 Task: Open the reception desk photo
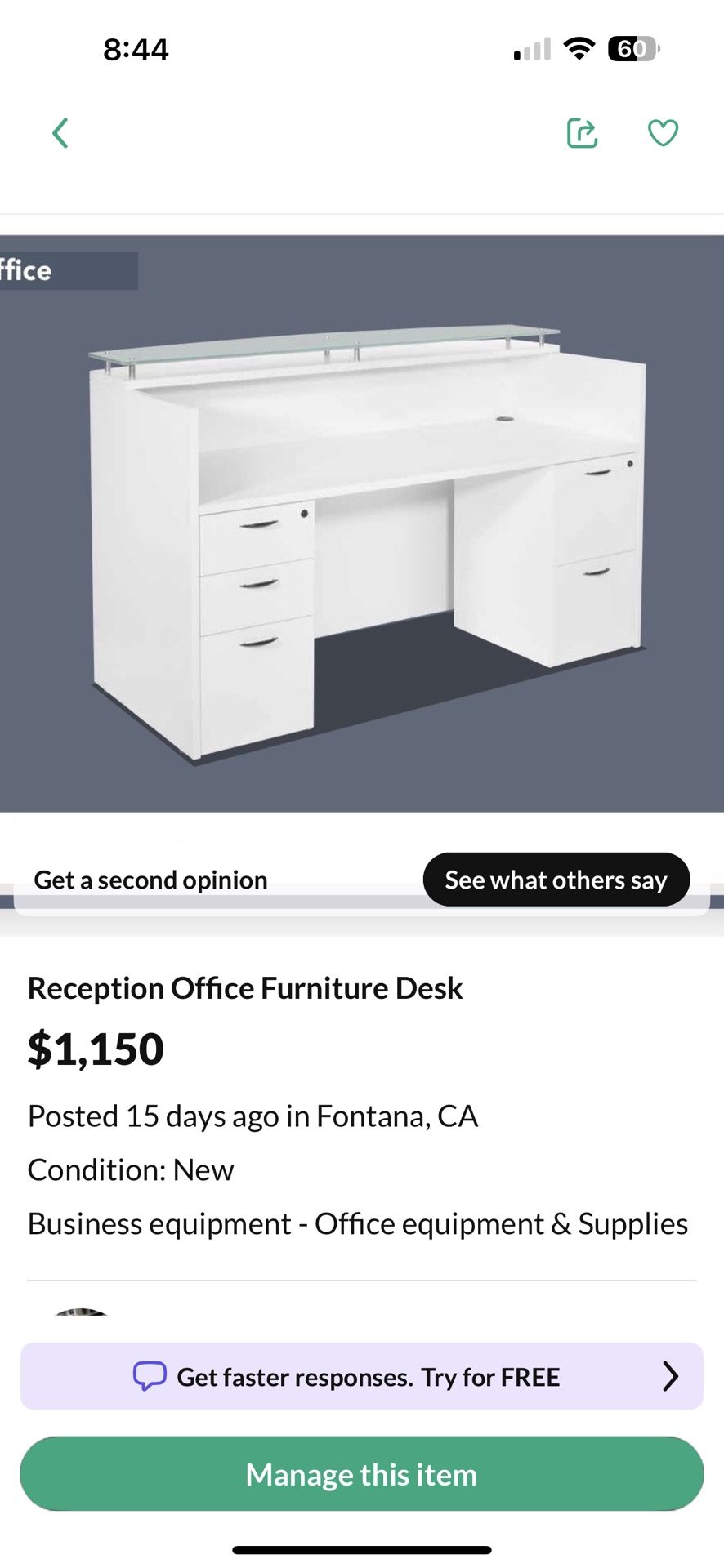362,523
